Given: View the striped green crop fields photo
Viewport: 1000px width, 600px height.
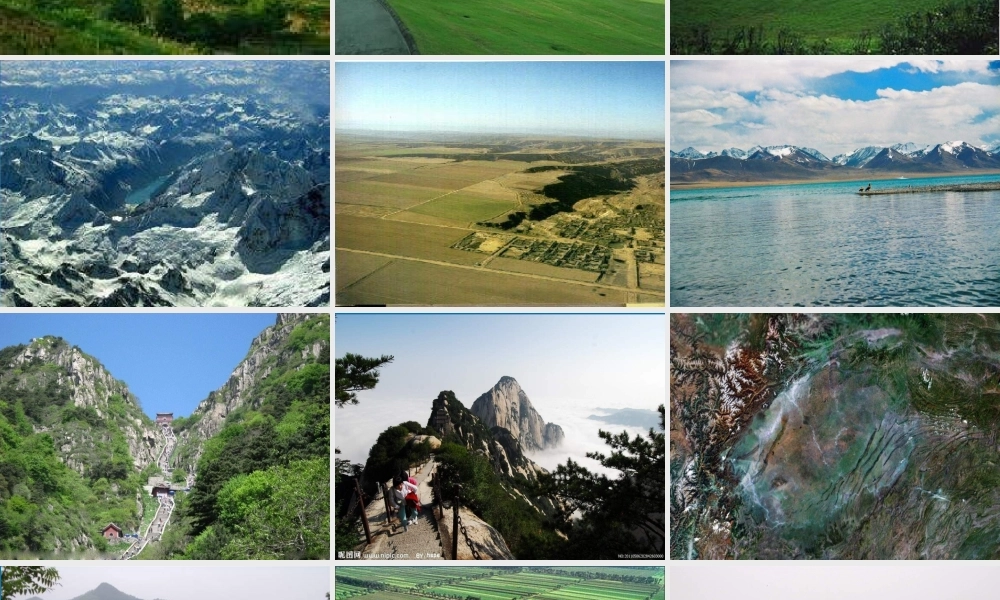Looking at the screenshot, I should [500, 584].
